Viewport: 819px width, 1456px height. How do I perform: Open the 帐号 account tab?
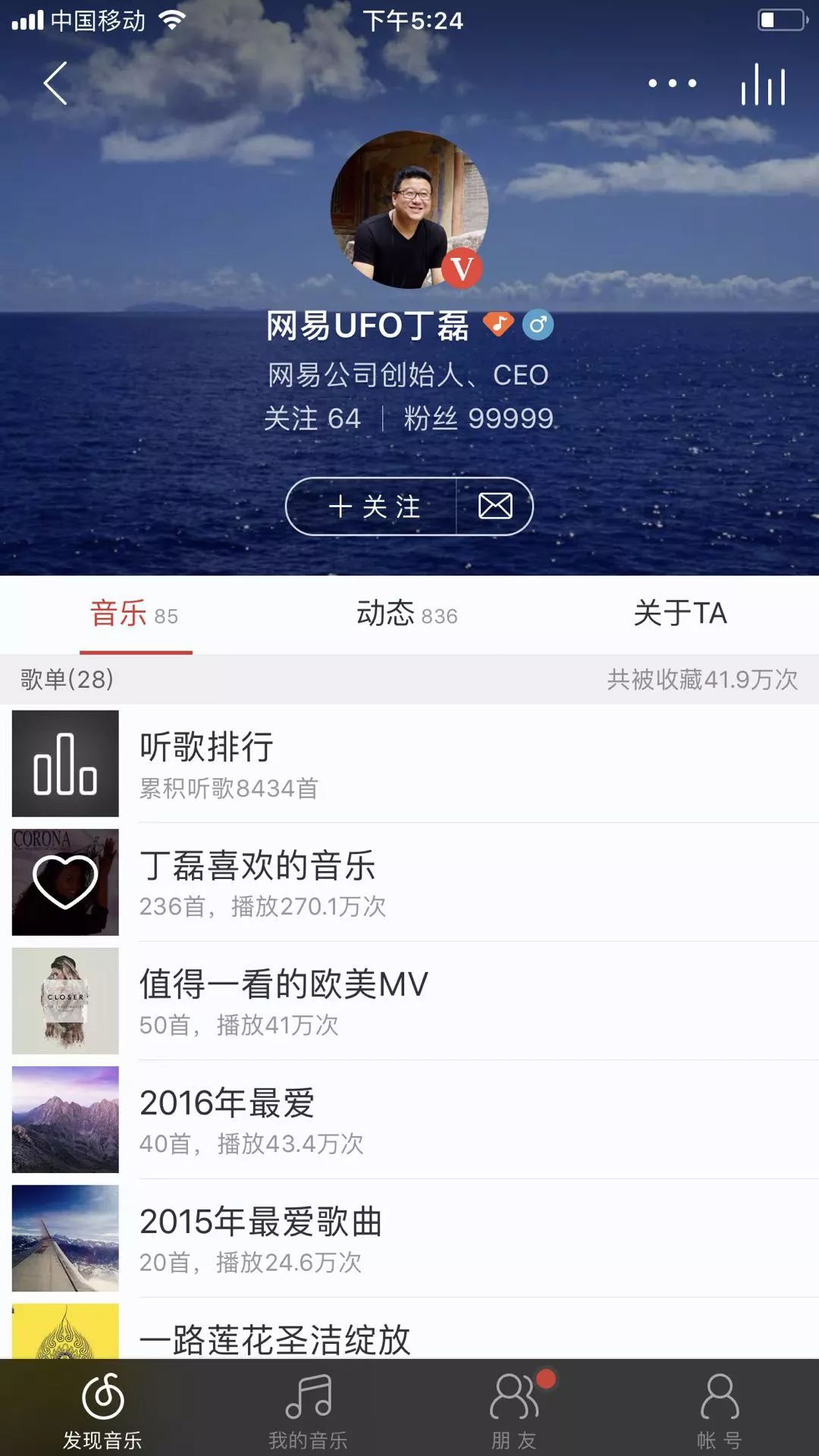(719, 1409)
